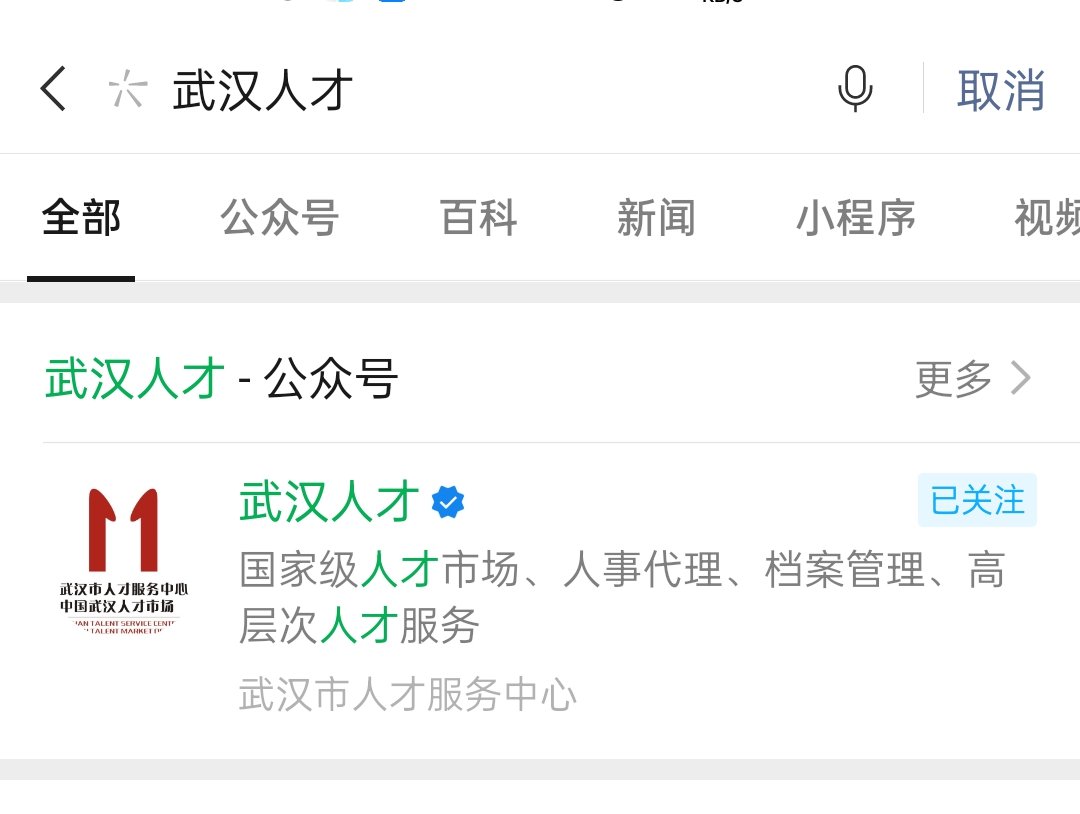1080x814 pixels.
Task: Switch to the 小程序 tab
Action: pyautogui.click(x=855, y=218)
